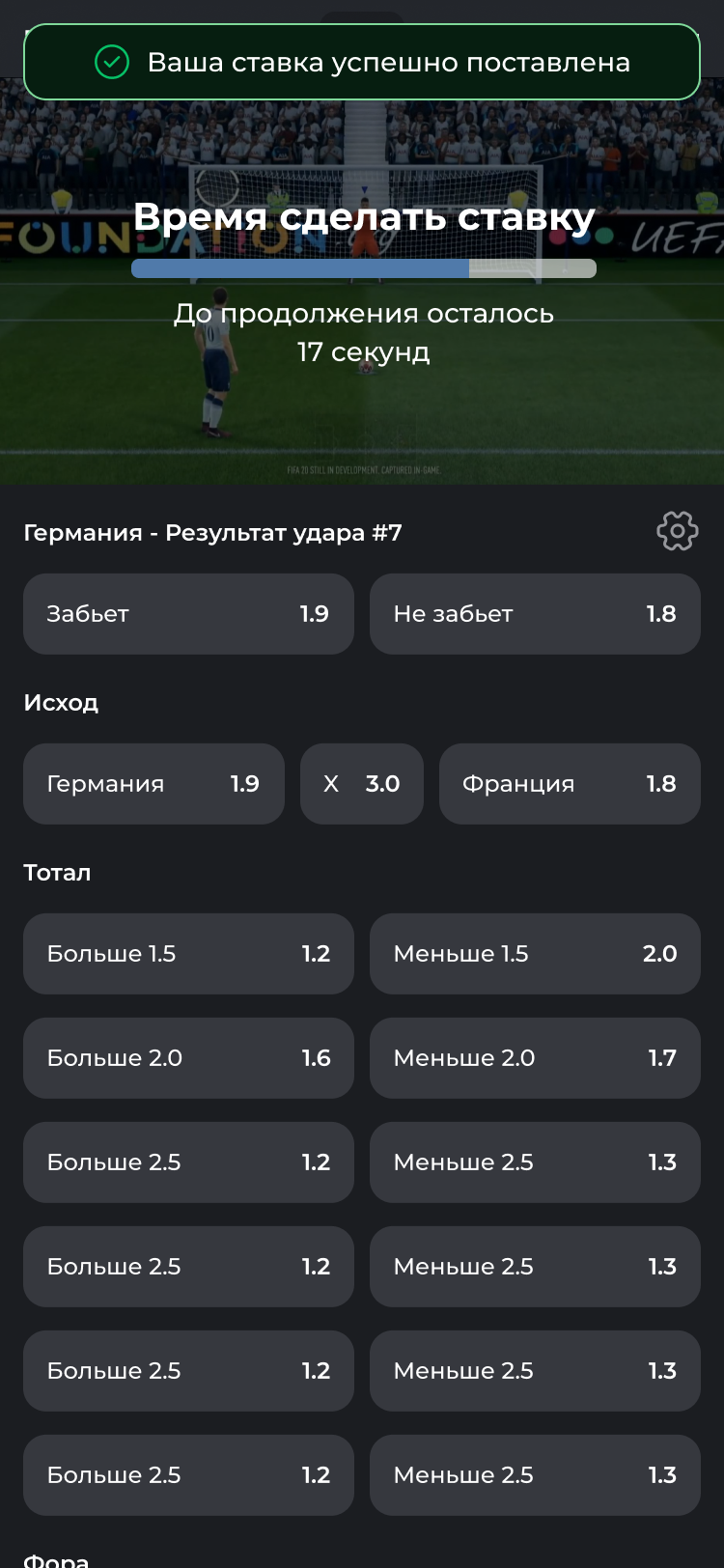Place a bet on Меньше 2.0
The height and width of the screenshot is (1568, 724).
[x=535, y=1058]
